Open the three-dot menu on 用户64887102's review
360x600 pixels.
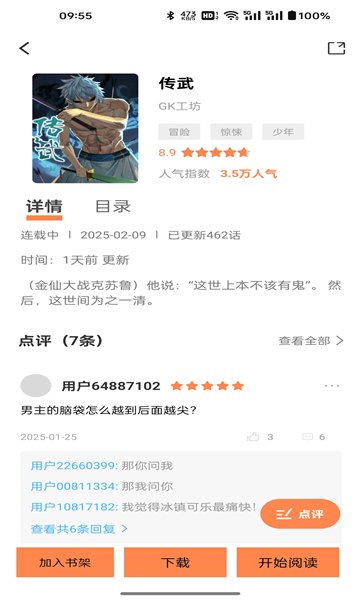click(332, 386)
